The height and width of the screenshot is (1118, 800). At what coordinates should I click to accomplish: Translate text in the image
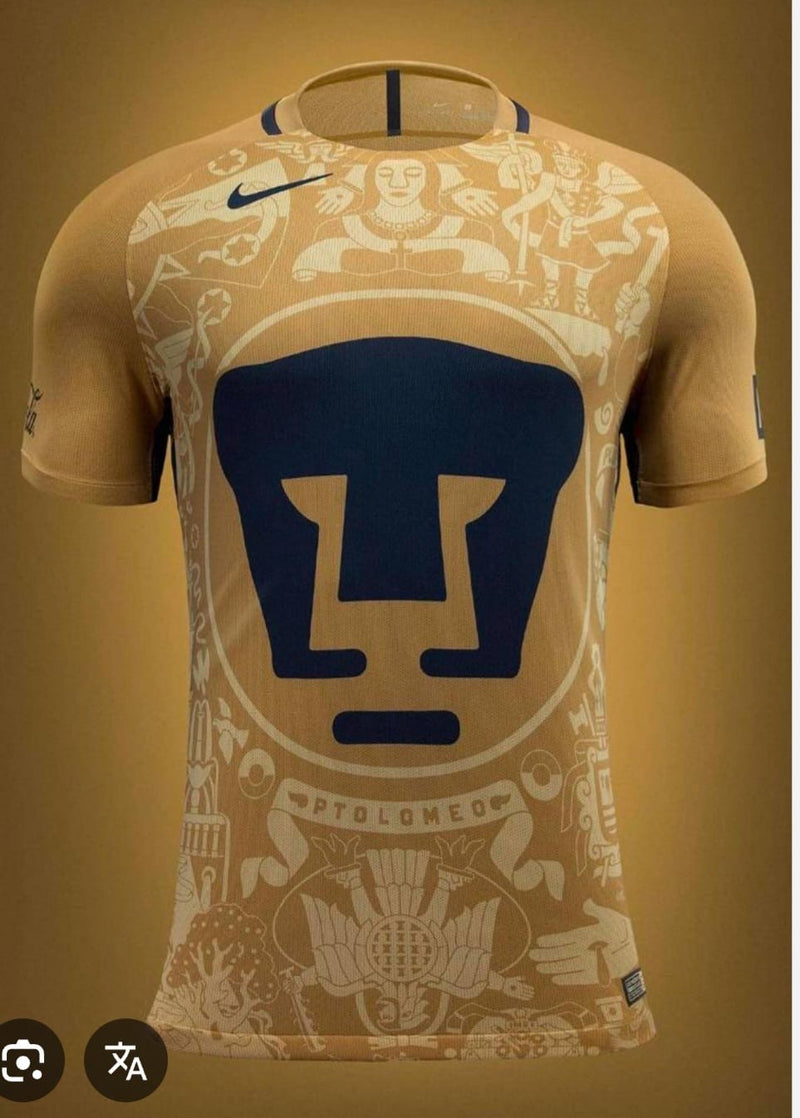click(x=126, y=1061)
